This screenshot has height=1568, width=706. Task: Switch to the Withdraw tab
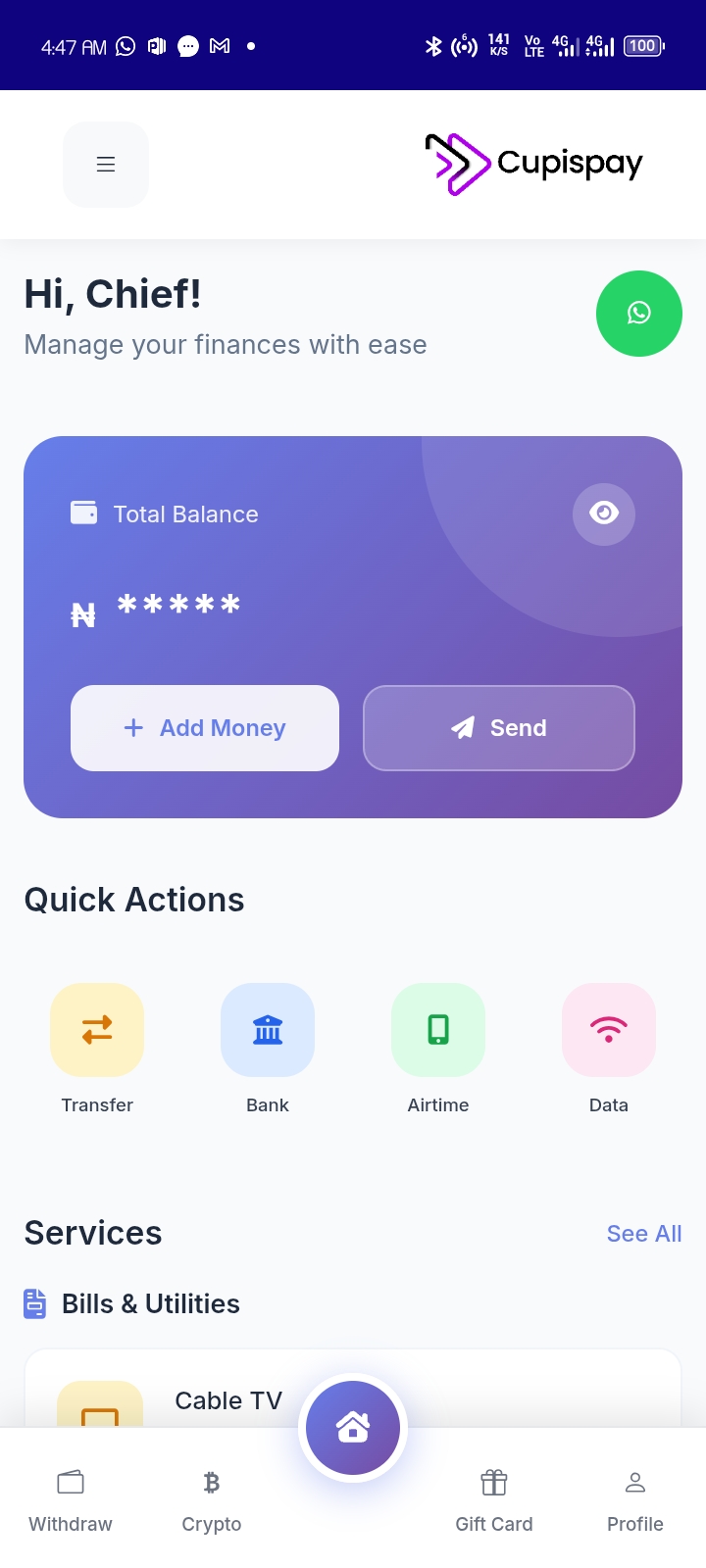71,1499
